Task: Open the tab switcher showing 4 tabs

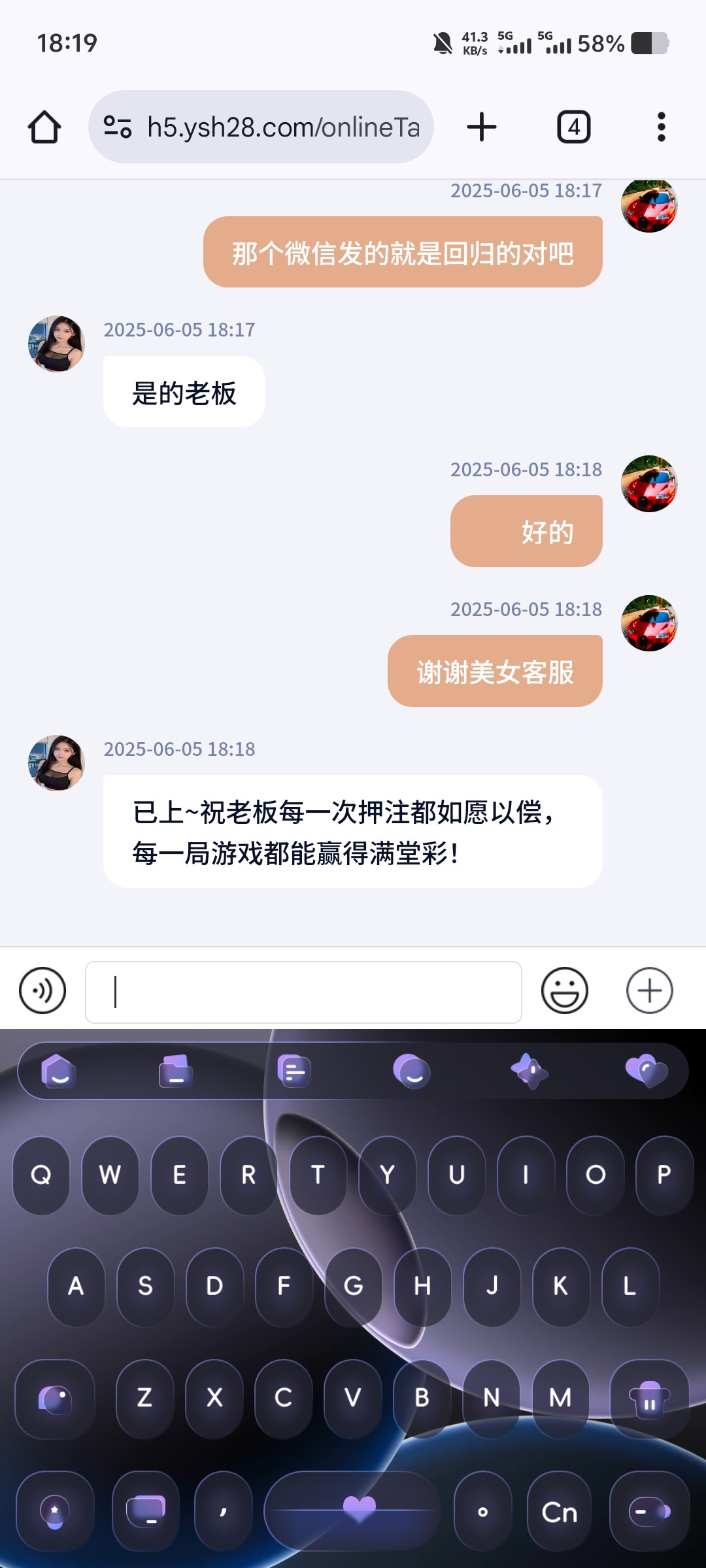Action: click(x=573, y=127)
